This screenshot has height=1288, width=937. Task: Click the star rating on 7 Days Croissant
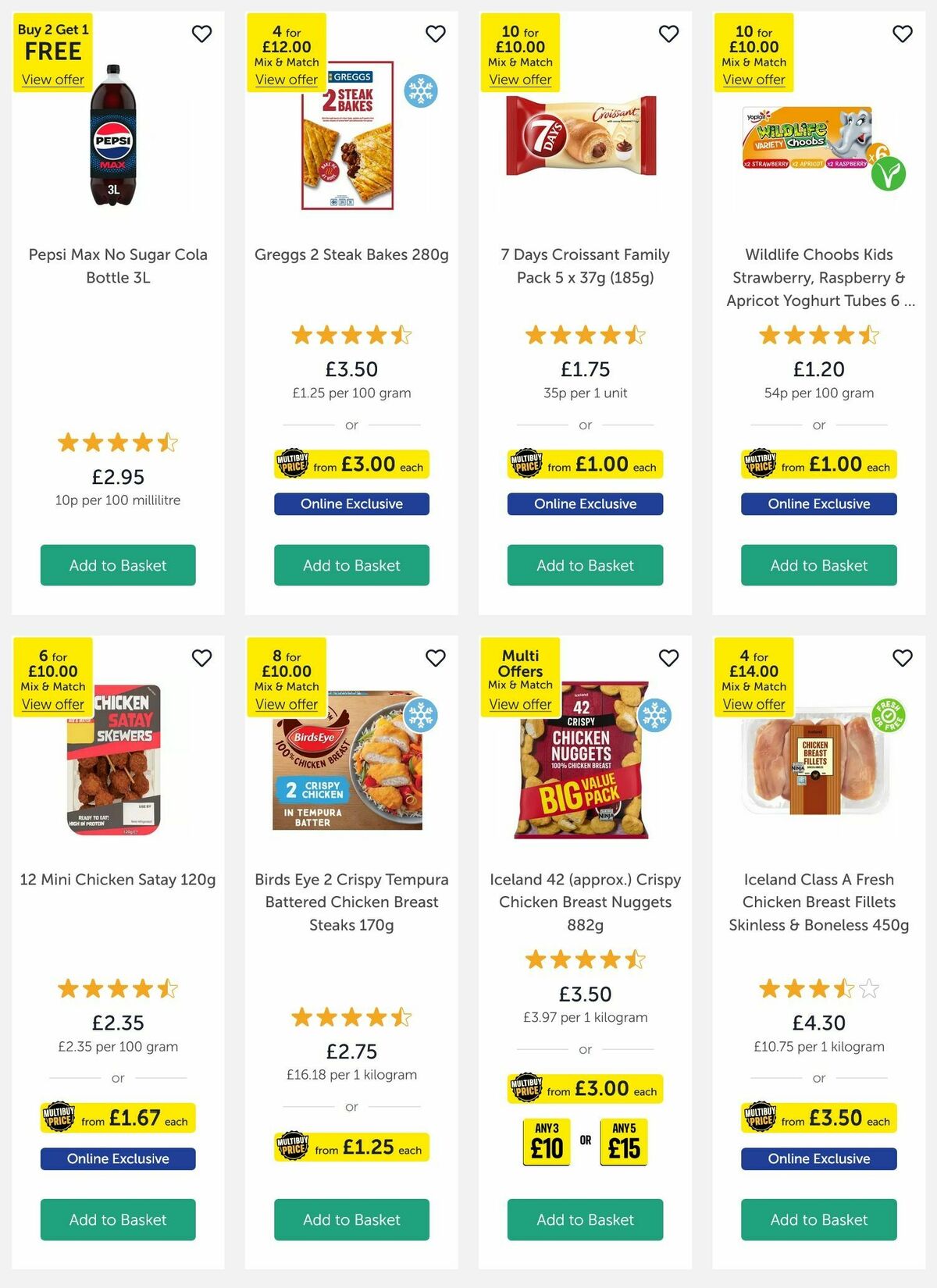click(584, 335)
